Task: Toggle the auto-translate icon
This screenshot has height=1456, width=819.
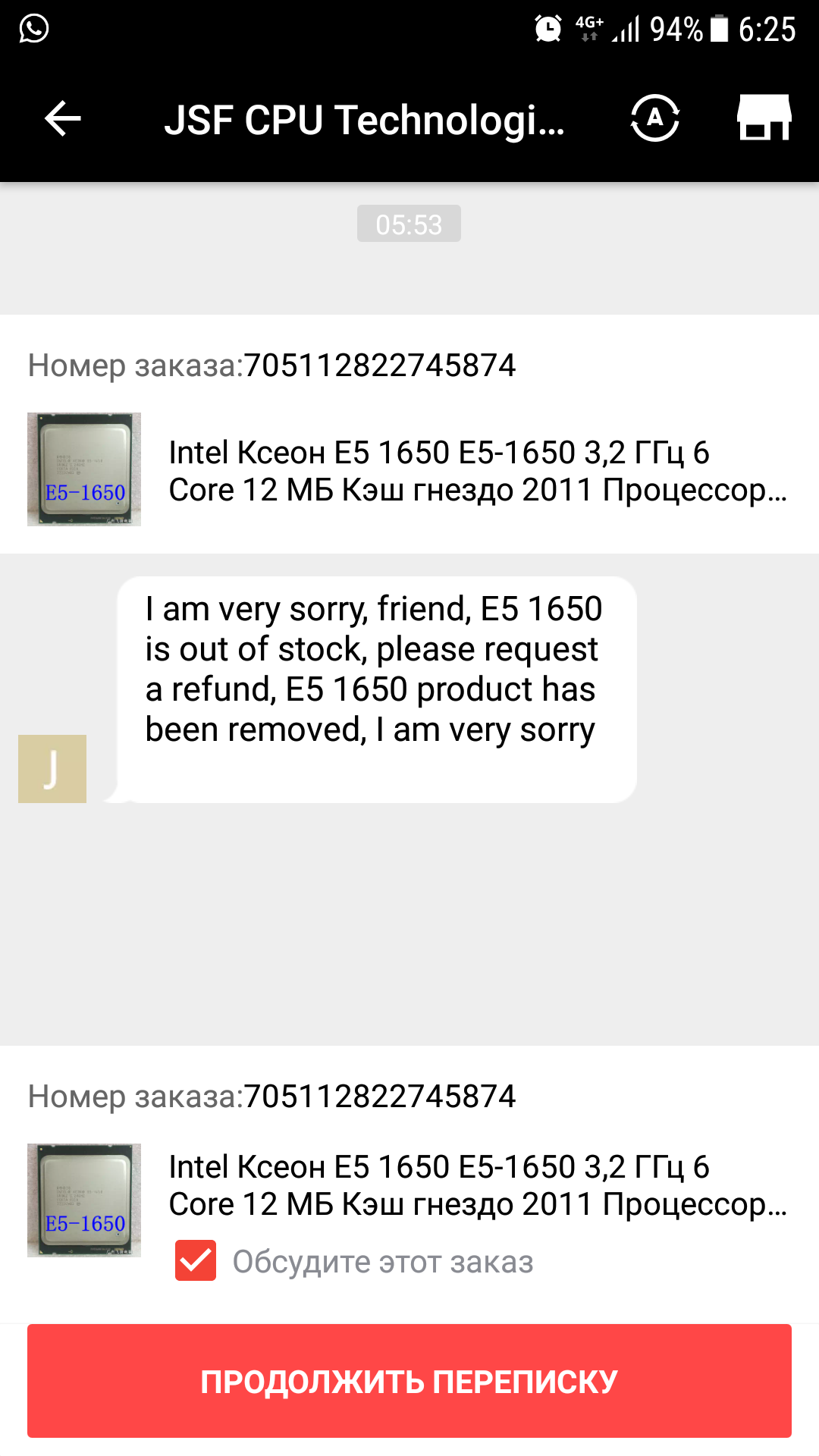Action: [655, 119]
